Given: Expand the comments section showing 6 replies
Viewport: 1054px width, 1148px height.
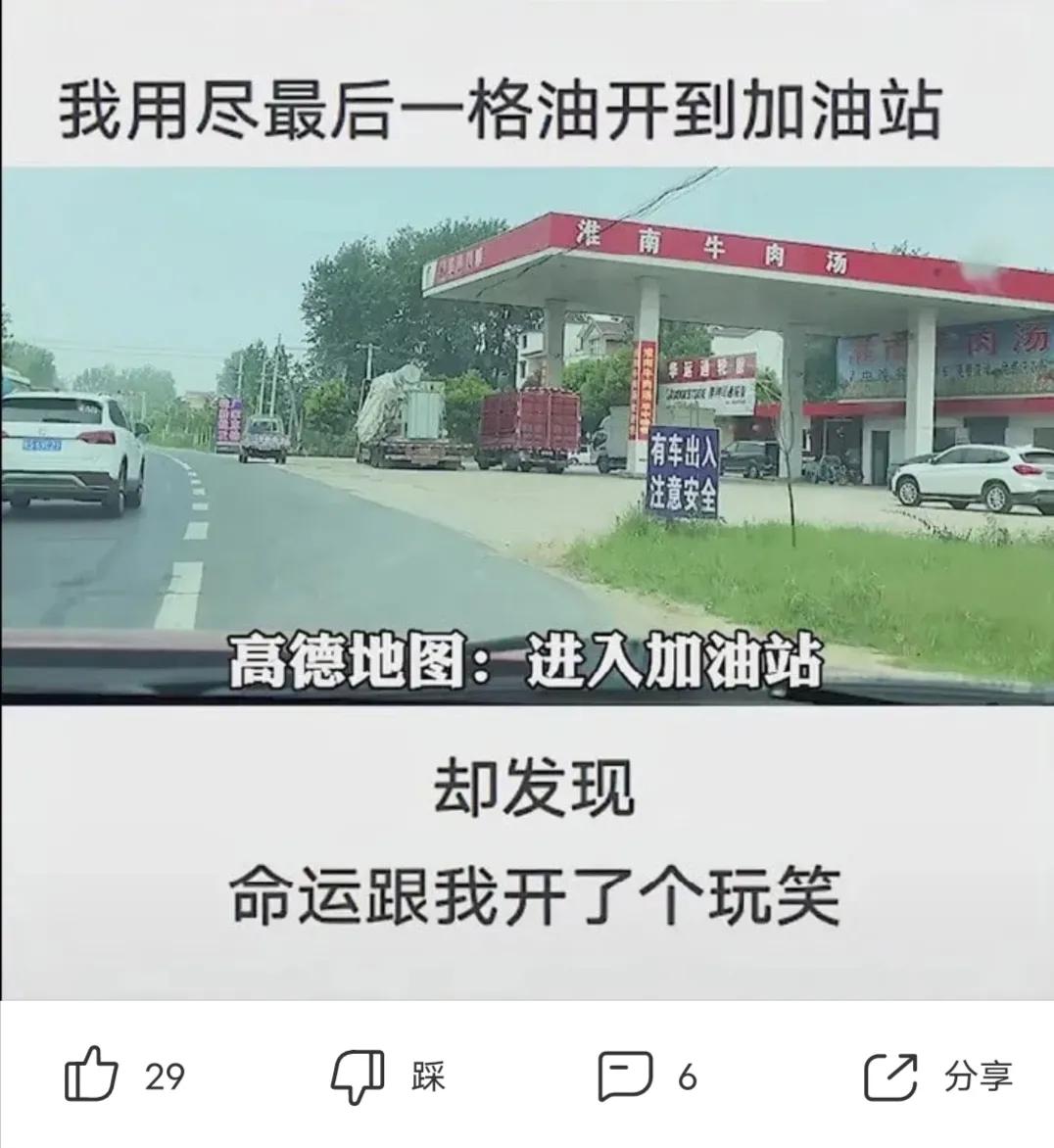Looking at the screenshot, I should 624,1074.
